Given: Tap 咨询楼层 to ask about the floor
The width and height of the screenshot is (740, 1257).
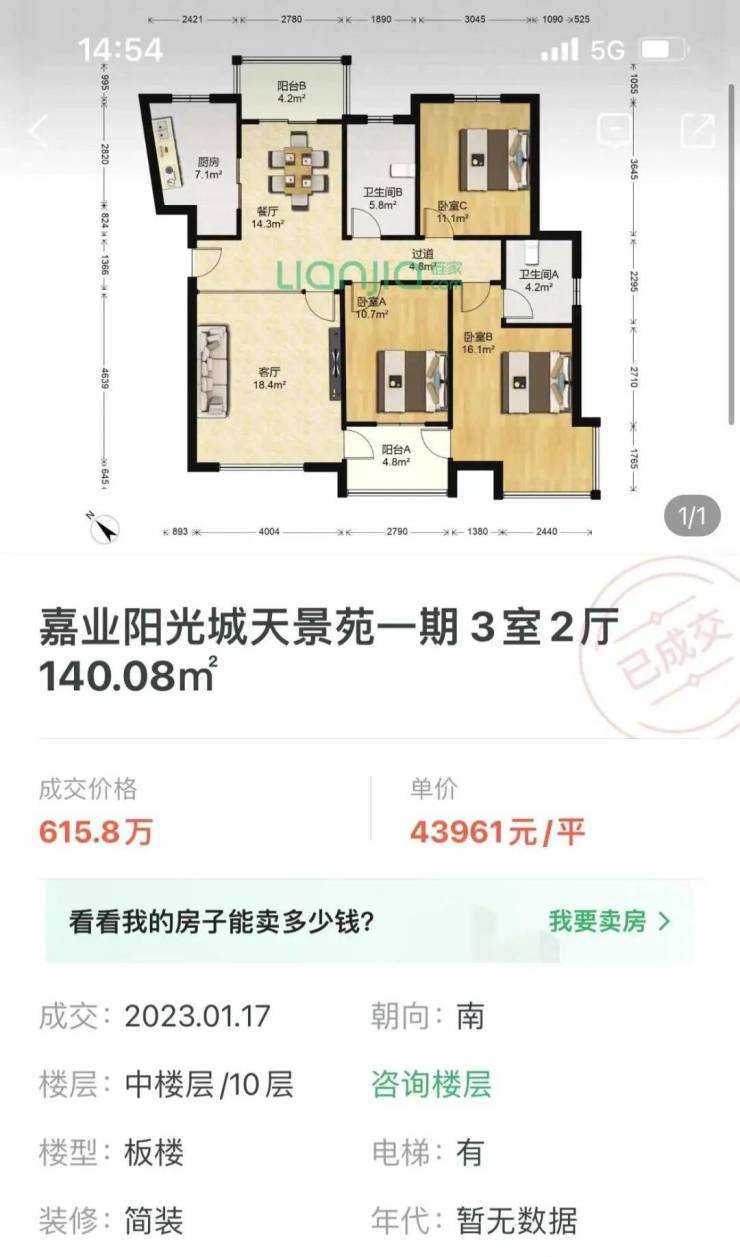Looking at the screenshot, I should click(432, 1084).
